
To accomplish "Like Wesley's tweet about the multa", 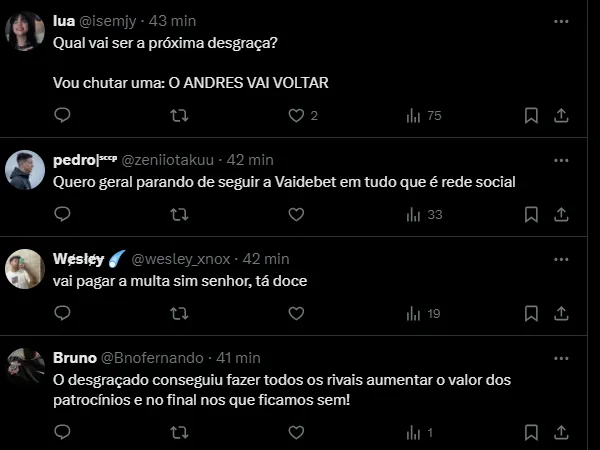I will coord(296,313).
